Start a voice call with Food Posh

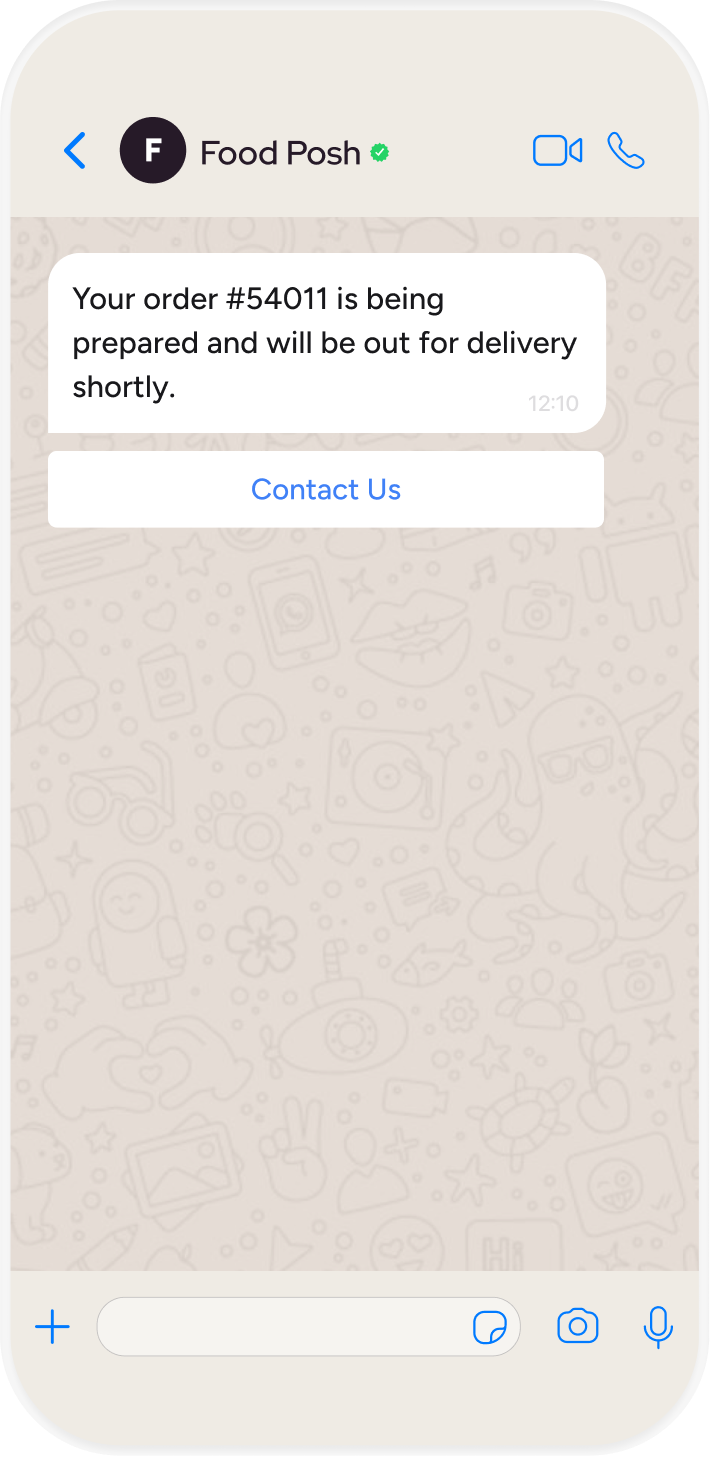tap(626, 151)
